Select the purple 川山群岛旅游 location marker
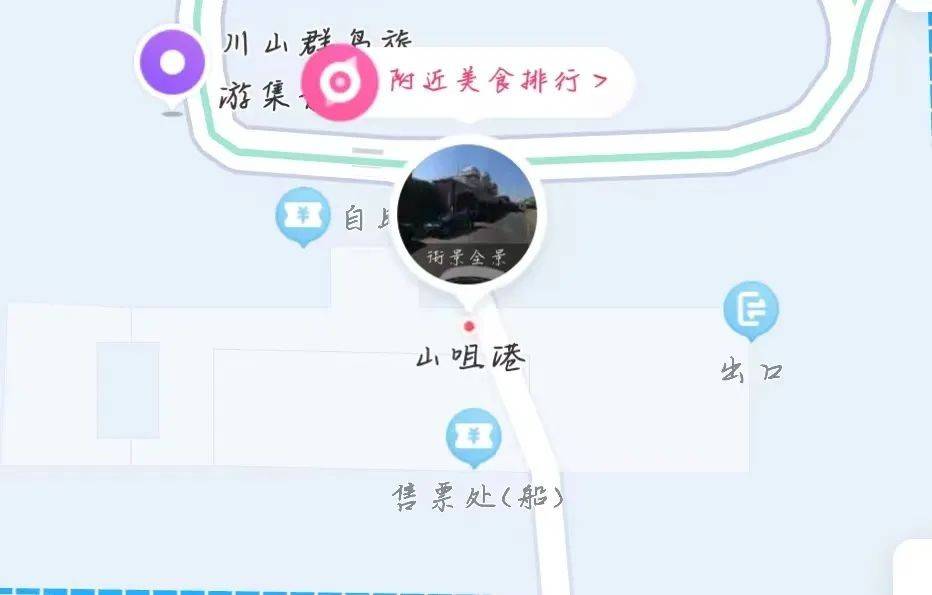 pyautogui.click(x=172, y=63)
